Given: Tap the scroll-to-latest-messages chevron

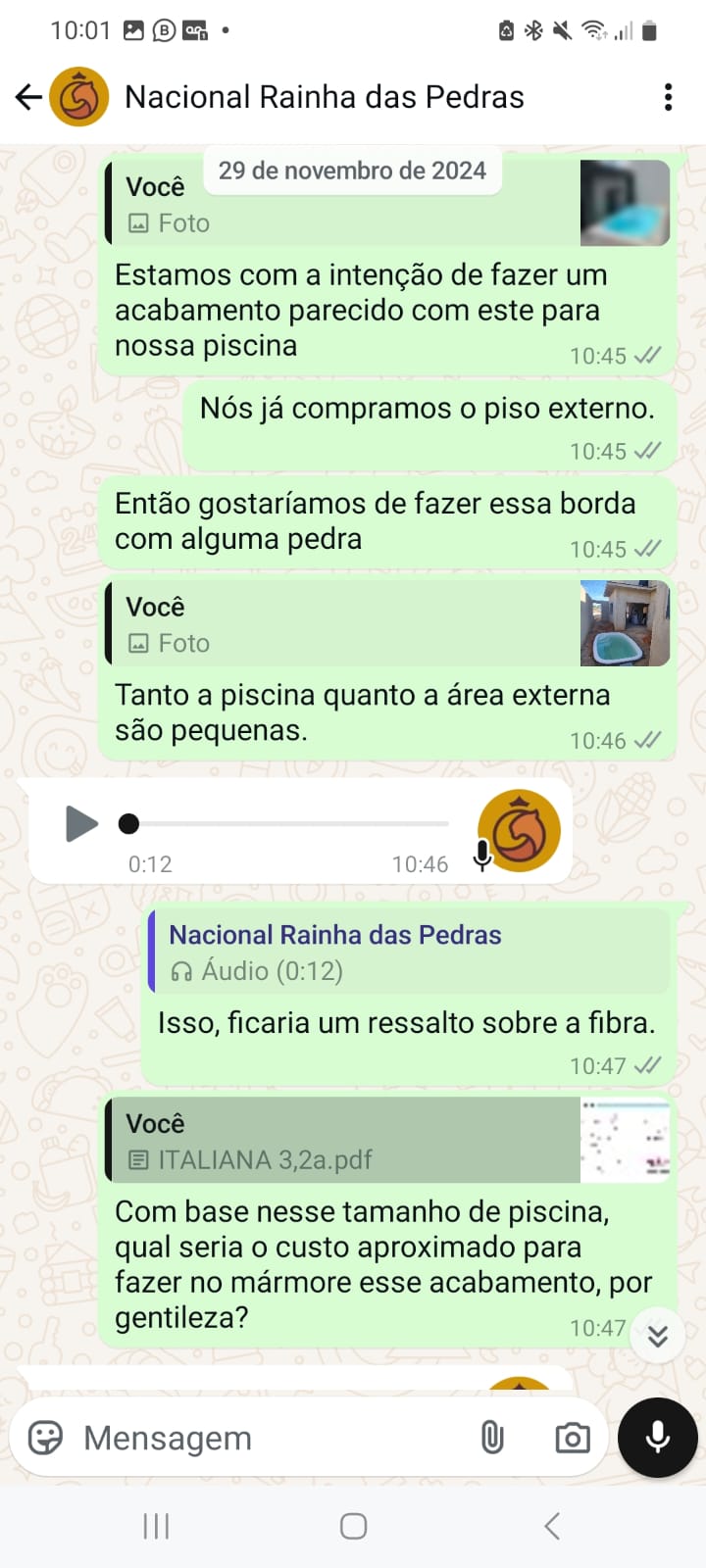Looking at the screenshot, I should [x=656, y=1334].
